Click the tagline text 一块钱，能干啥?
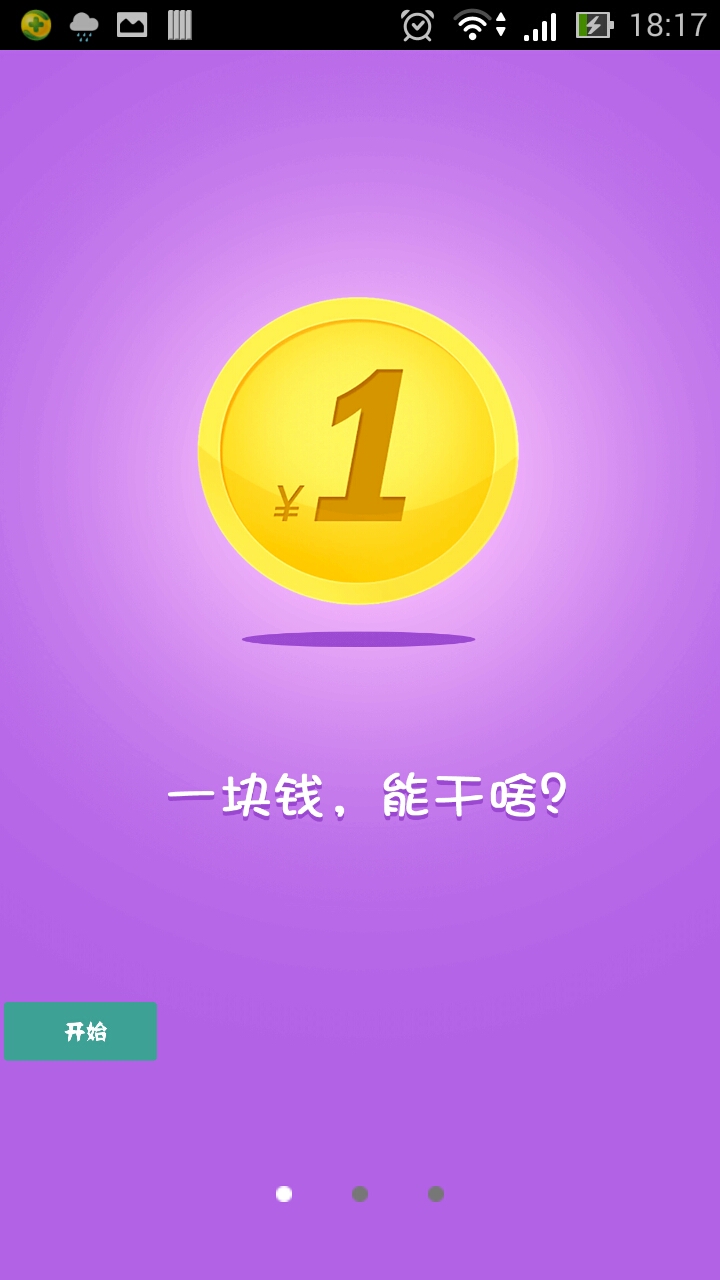This screenshot has width=720, height=1280. (368, 795)
